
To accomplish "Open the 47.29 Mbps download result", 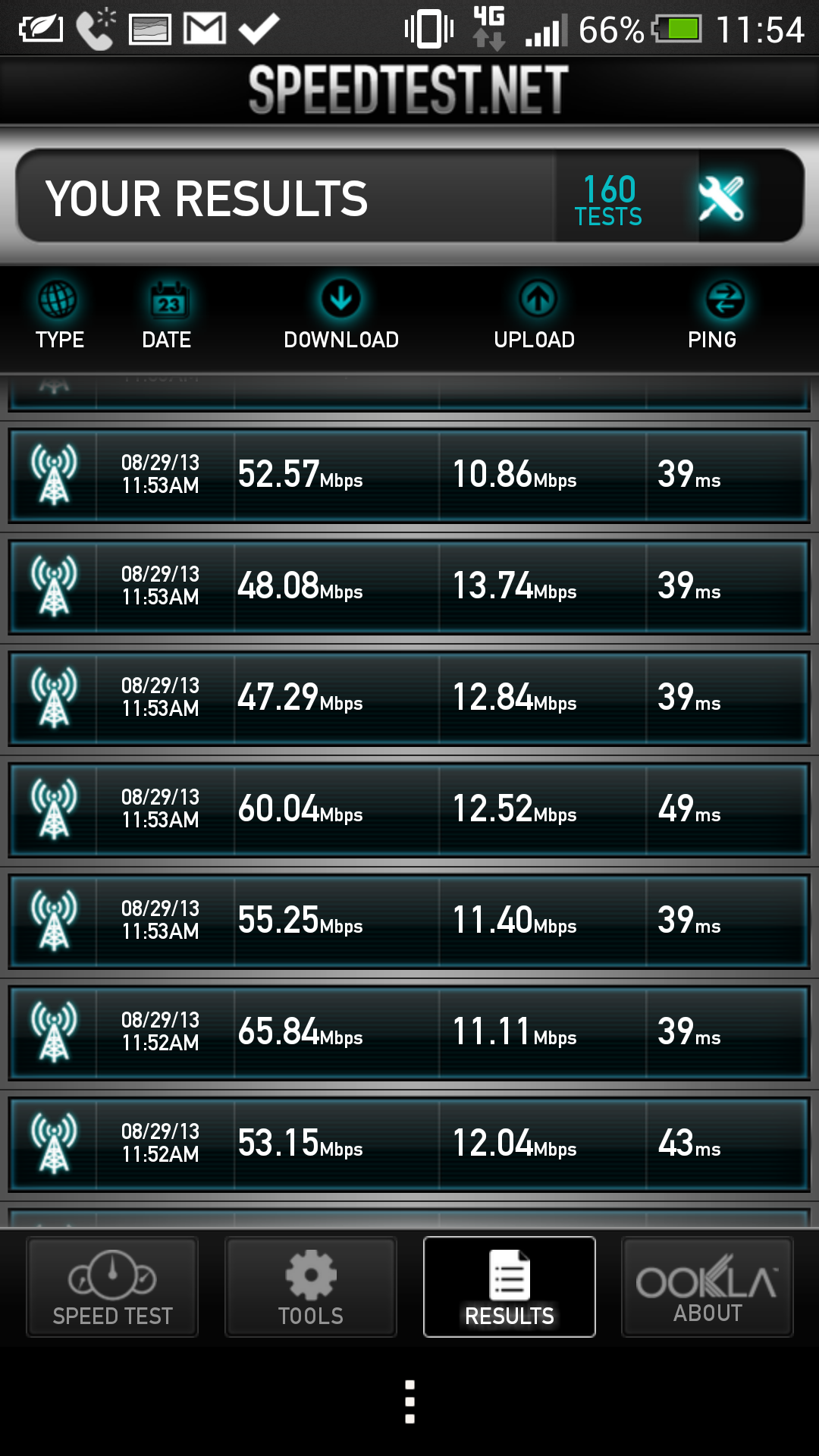I will point(409,698).
